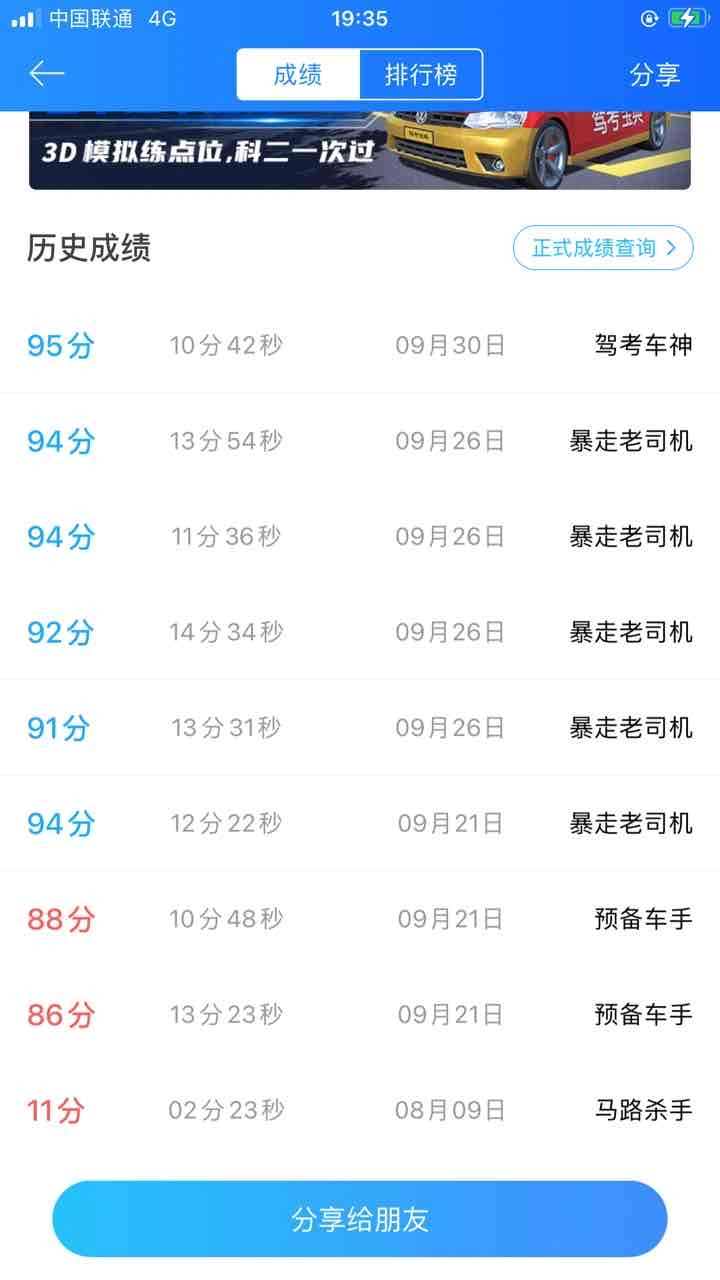Go back with the arrow icon

click(x=47, y=74)
